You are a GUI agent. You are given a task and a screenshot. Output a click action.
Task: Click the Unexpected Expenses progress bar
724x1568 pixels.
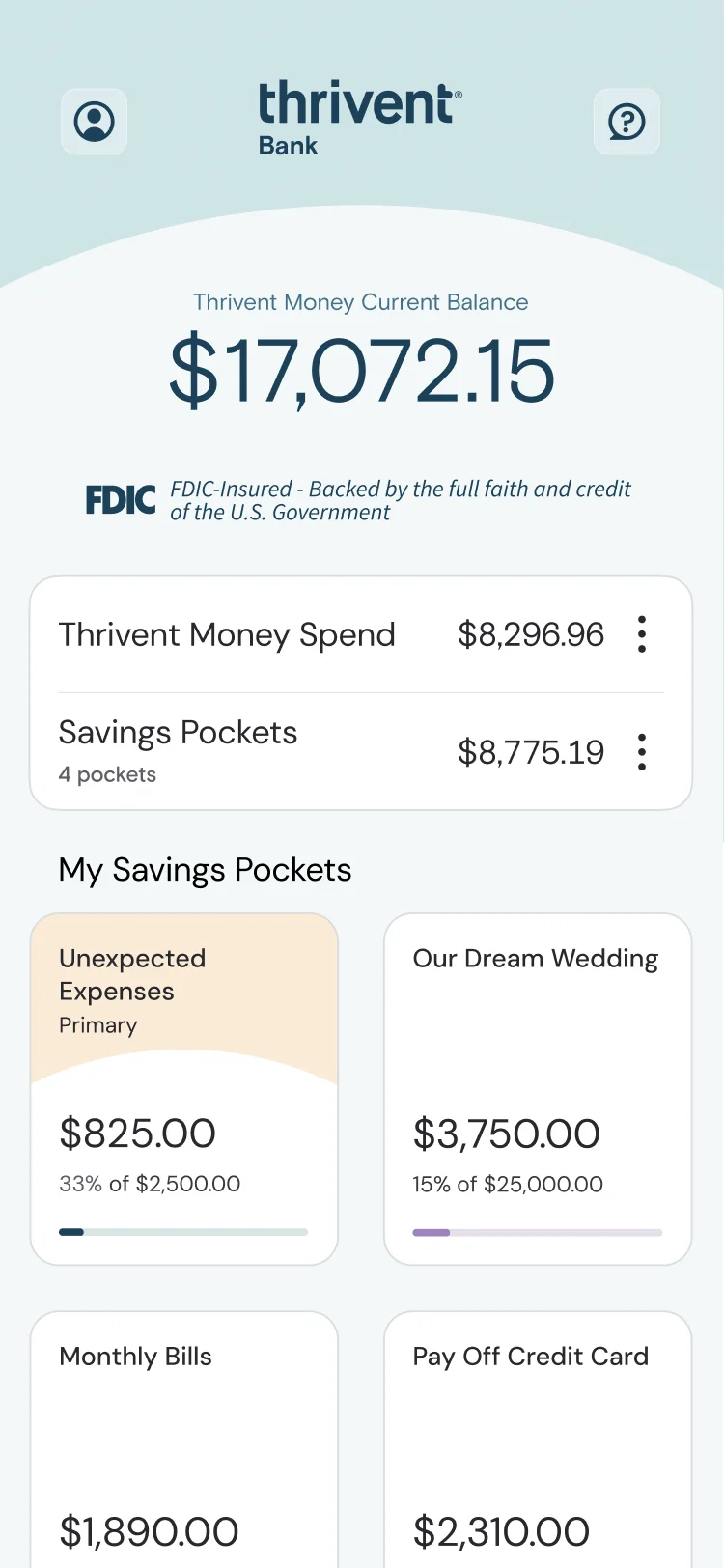point(184,1232)
